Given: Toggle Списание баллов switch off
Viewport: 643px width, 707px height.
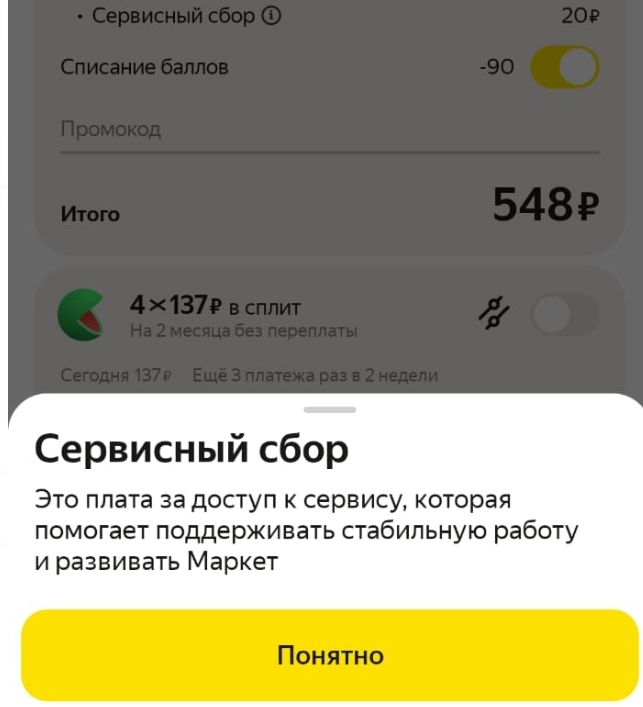Looking at the screenshot, I should point(565,68).
